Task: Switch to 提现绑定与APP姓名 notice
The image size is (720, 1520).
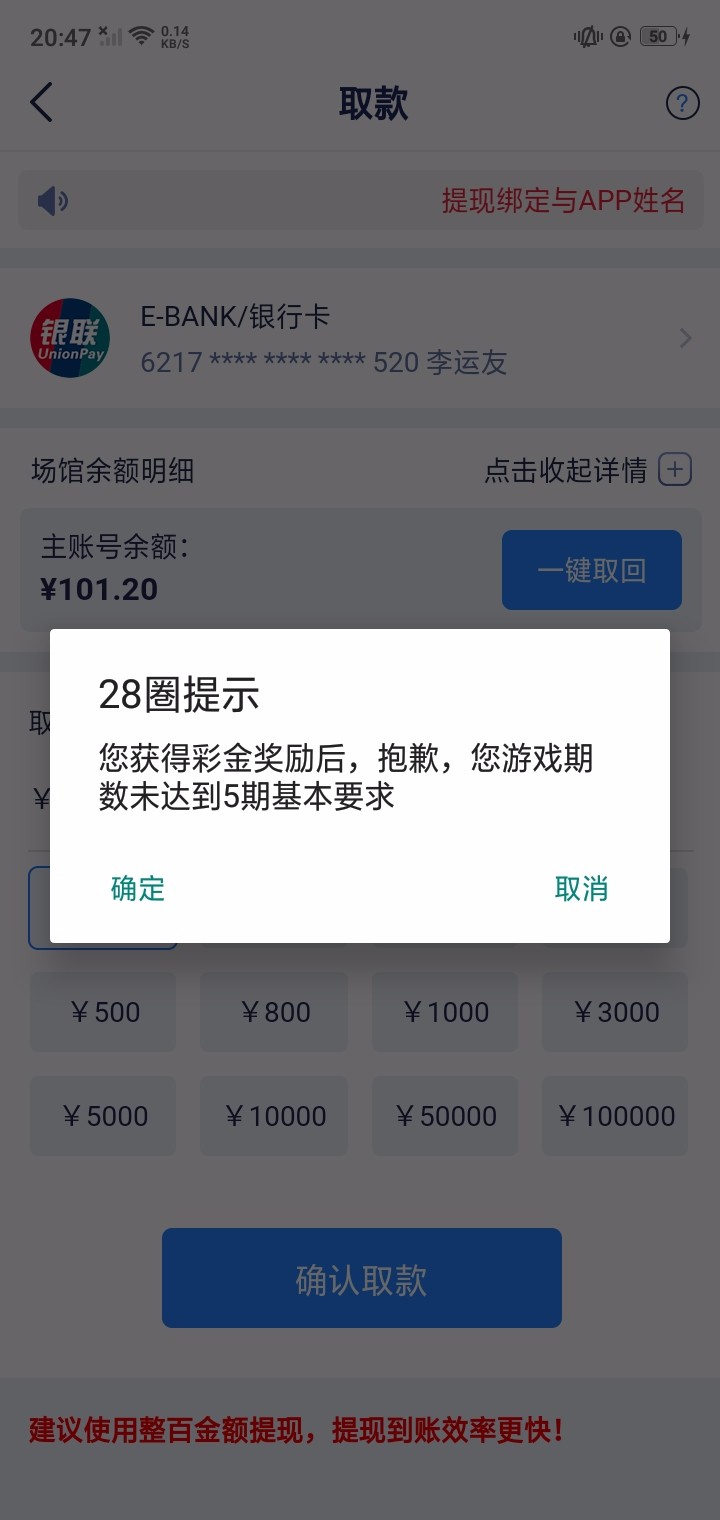Action: 562,200
